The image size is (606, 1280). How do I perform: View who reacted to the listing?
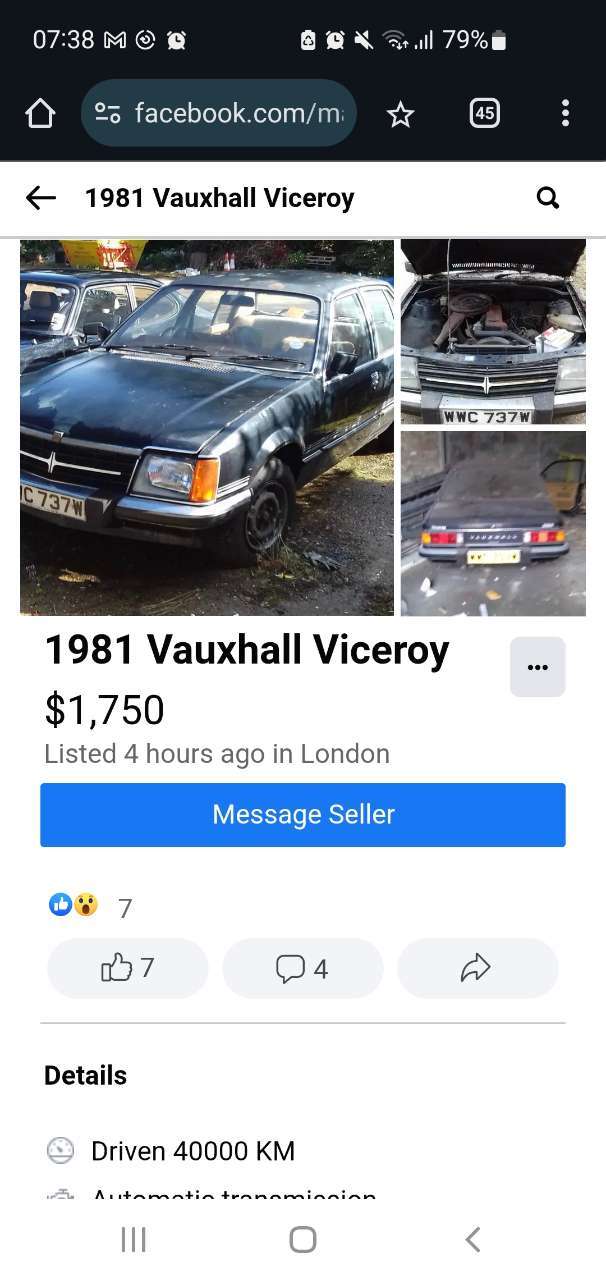(90, 907)
